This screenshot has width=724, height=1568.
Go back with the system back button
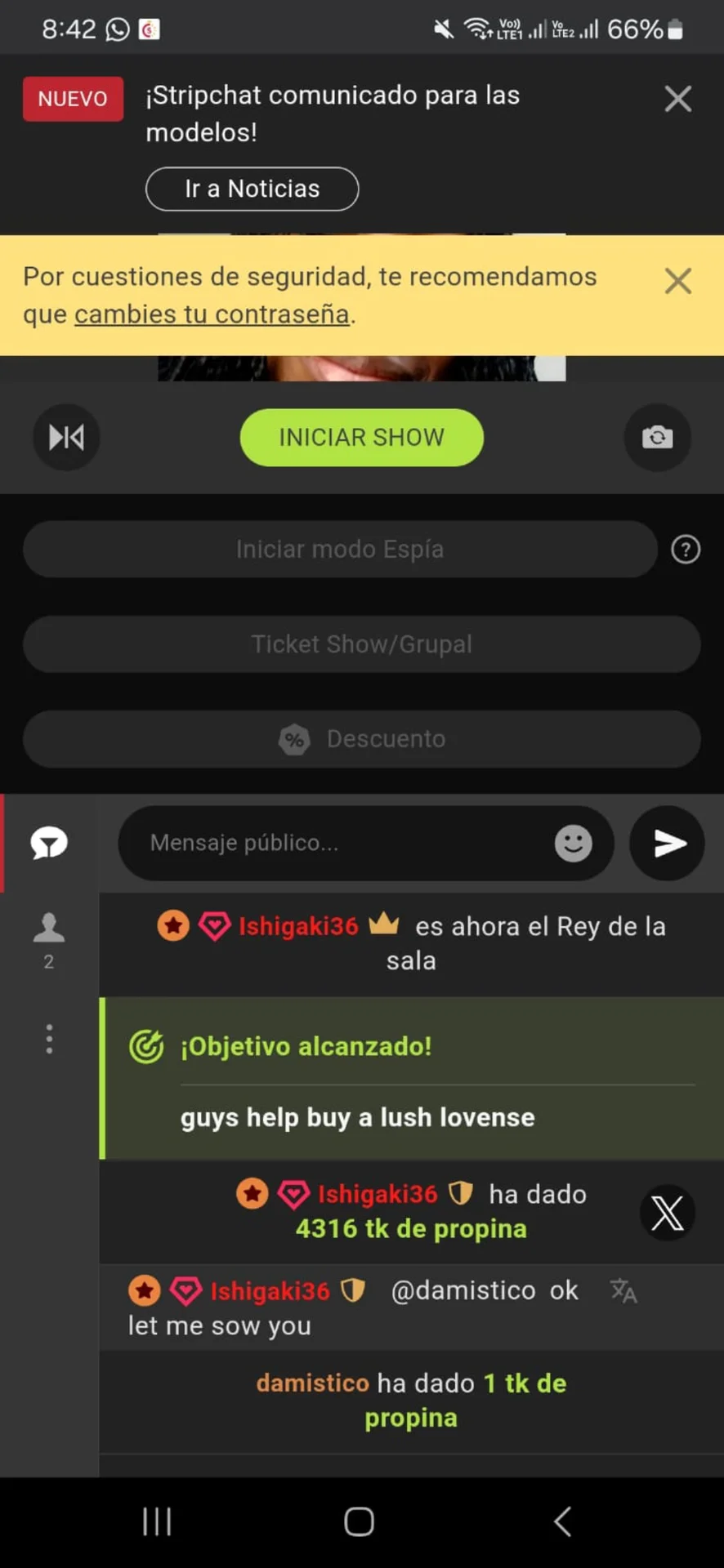(x=562, y=1521)
